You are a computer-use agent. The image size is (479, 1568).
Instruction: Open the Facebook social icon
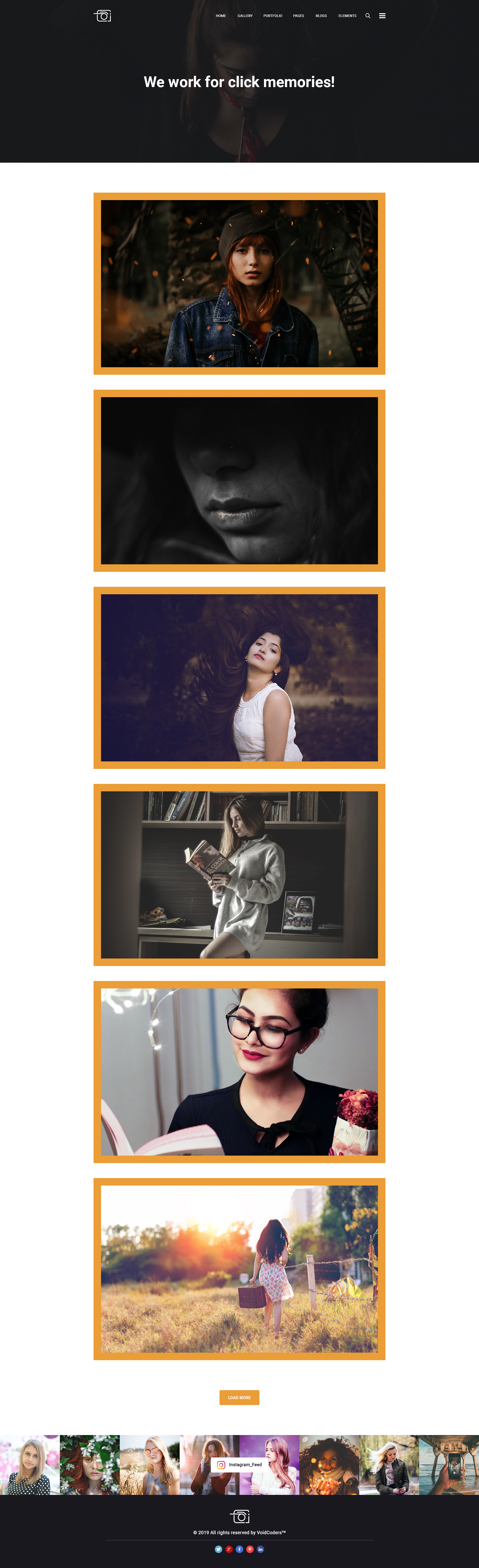[x=239, y=1549]
